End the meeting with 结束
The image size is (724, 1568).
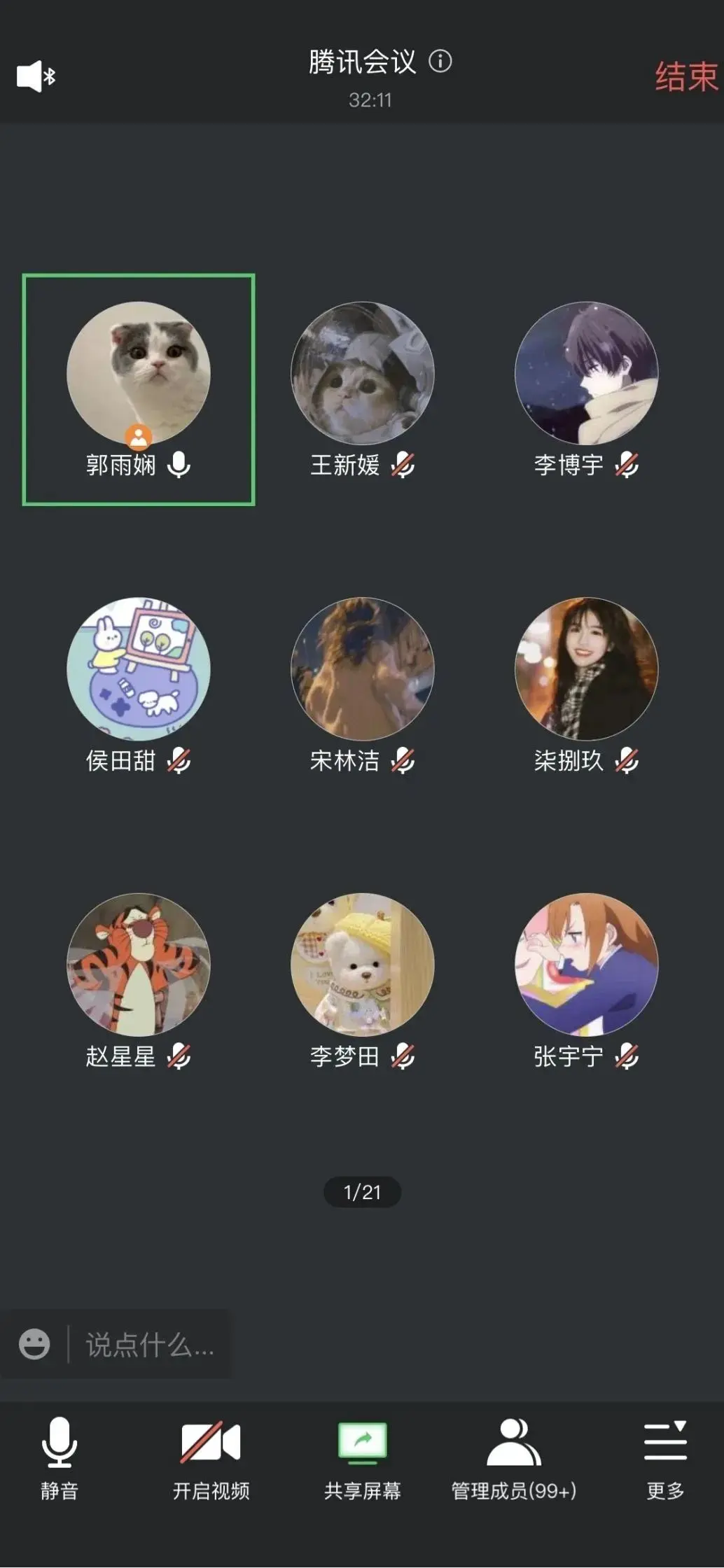pyautogui.click(x=685, y=76)
